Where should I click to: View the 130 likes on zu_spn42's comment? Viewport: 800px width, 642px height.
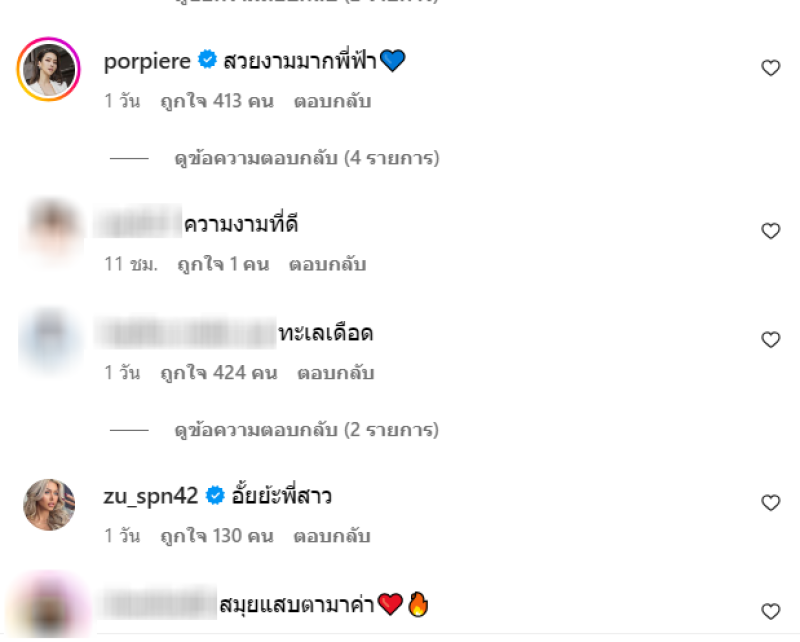pos(216,536)
